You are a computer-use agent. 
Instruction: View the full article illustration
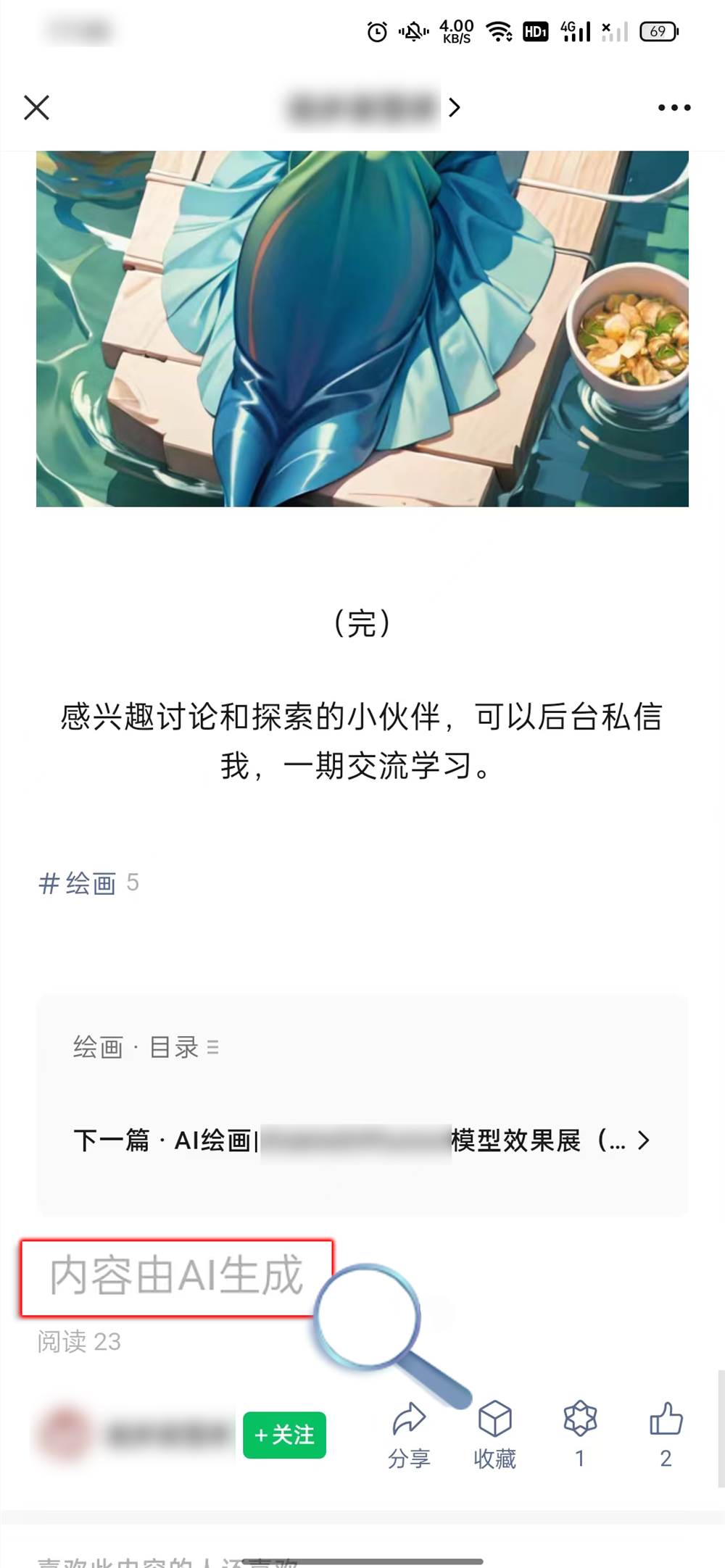pyautogui.click(x=362, y=328)
